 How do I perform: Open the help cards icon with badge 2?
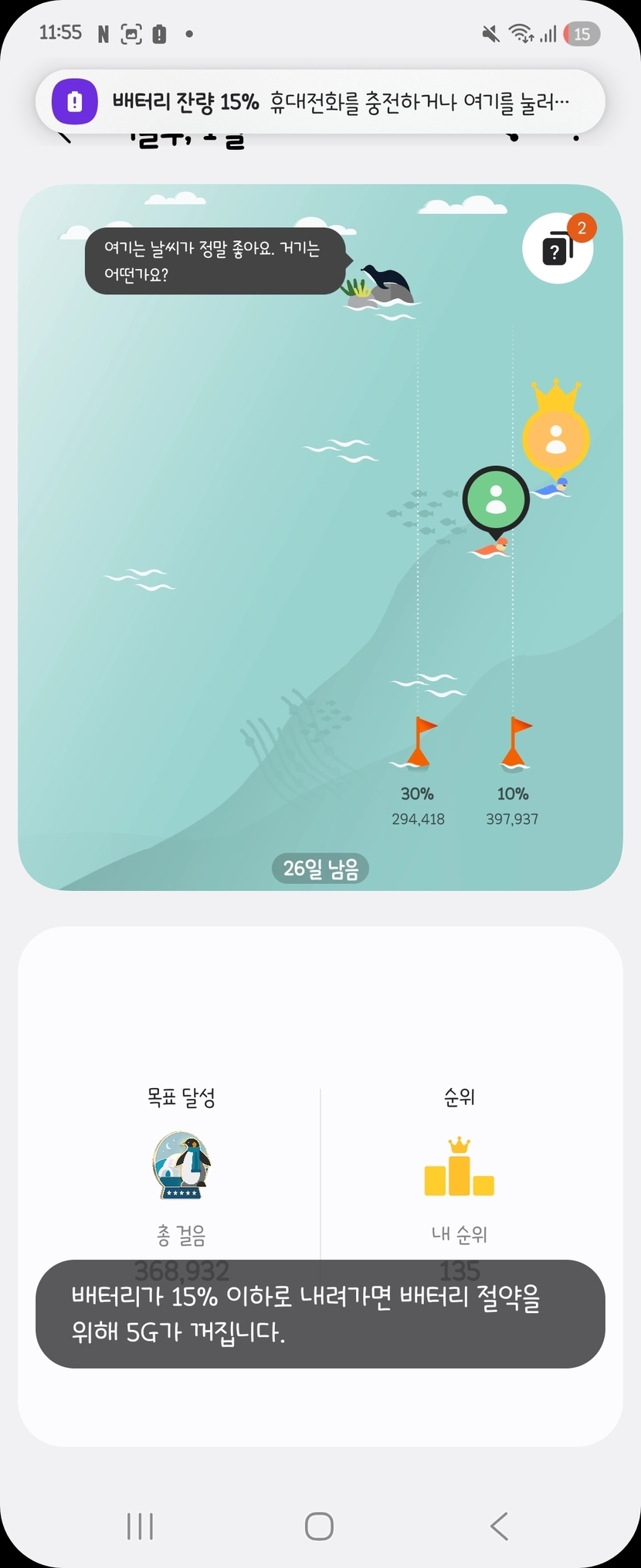pyautogui.click(x=558, y=248)
